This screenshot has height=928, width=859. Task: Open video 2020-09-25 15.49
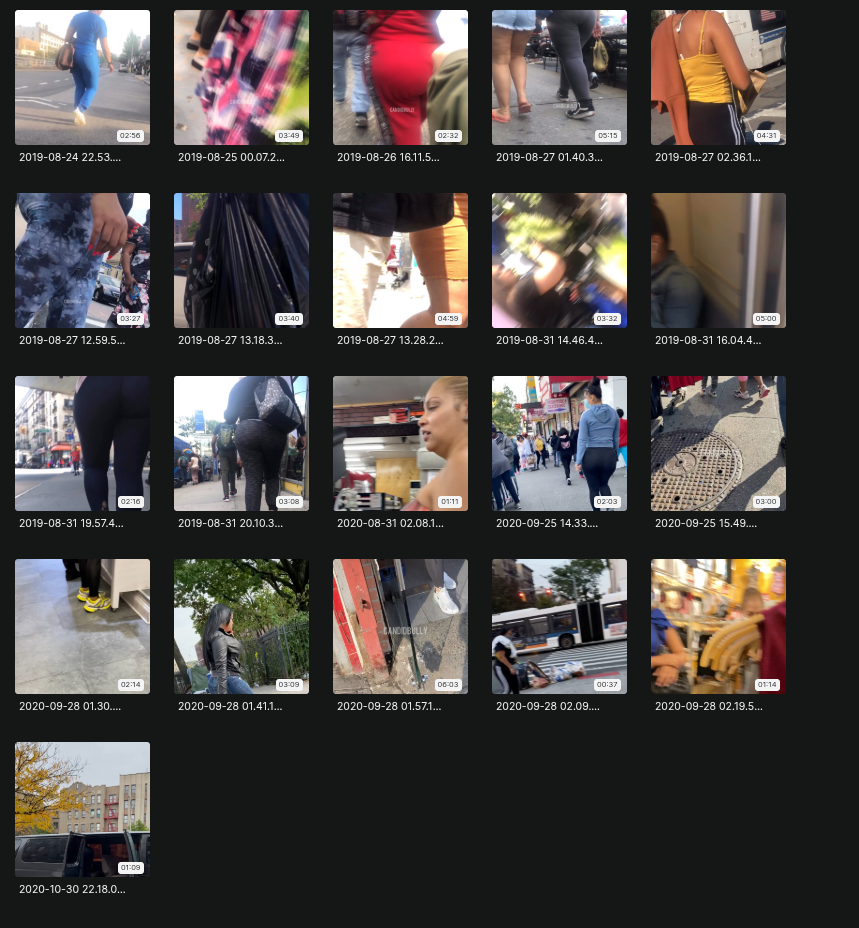(718, 443)
